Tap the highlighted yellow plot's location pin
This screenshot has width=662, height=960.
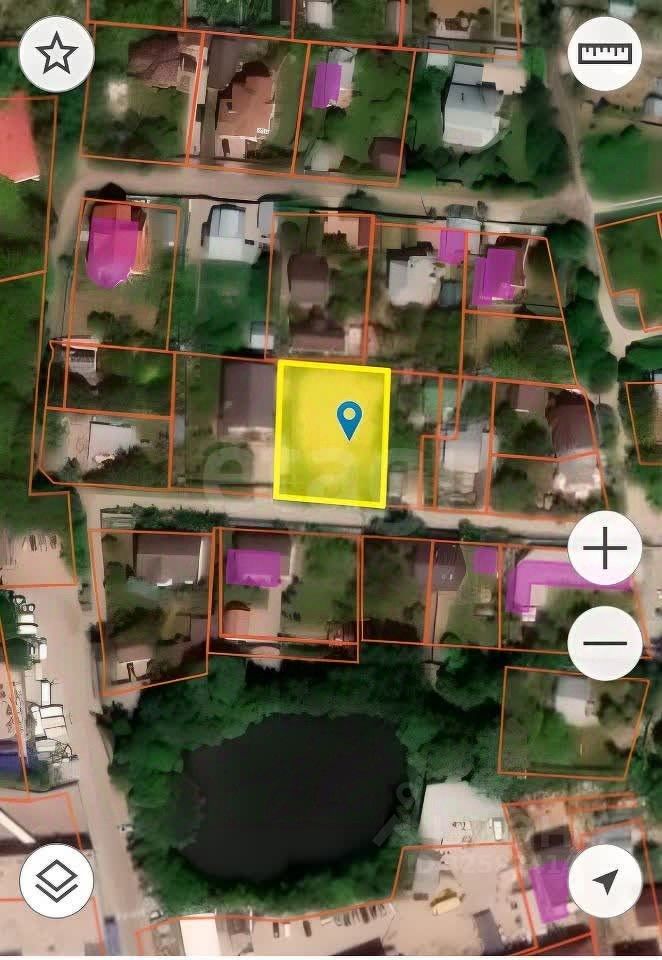pos(349,420)
